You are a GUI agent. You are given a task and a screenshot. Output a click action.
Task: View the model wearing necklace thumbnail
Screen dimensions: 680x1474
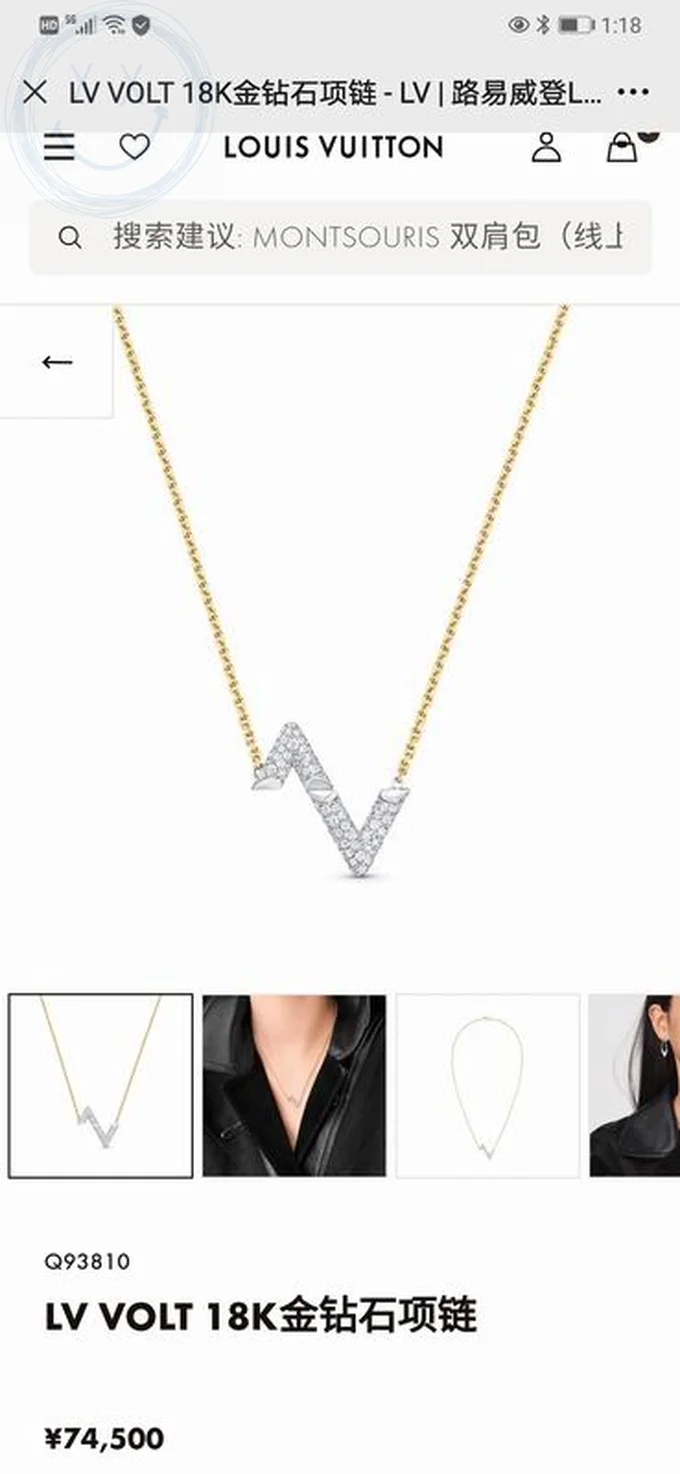[294, 1085]
